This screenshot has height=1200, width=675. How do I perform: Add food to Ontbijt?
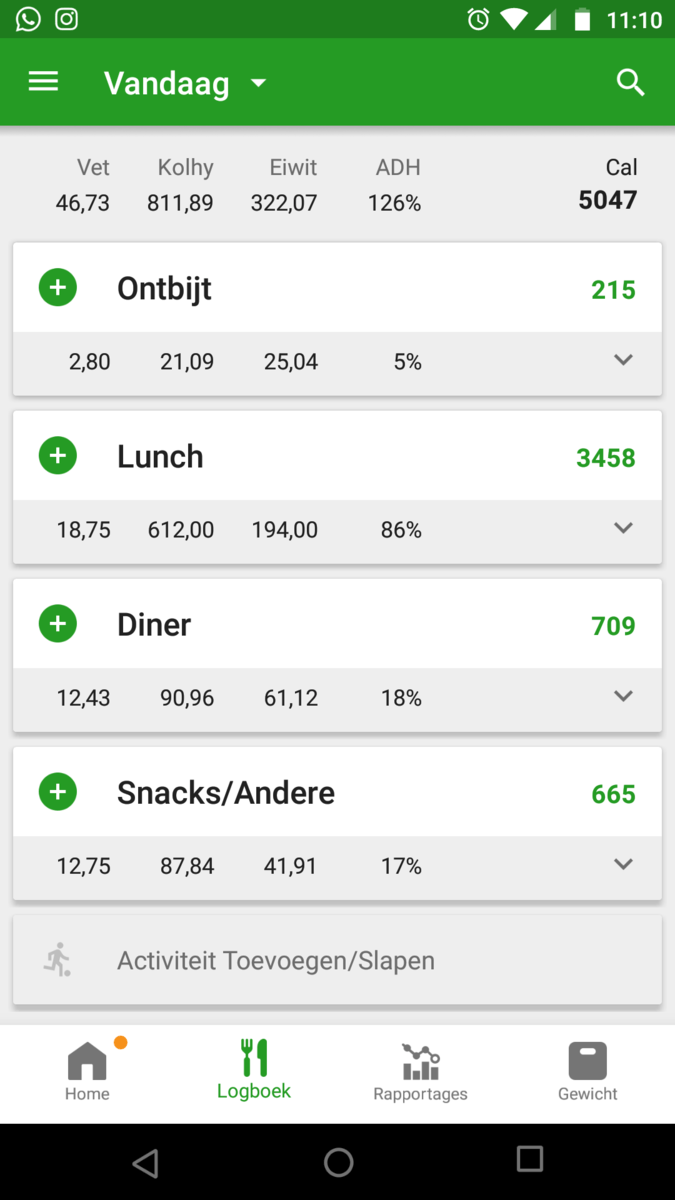tap(58, 288)
